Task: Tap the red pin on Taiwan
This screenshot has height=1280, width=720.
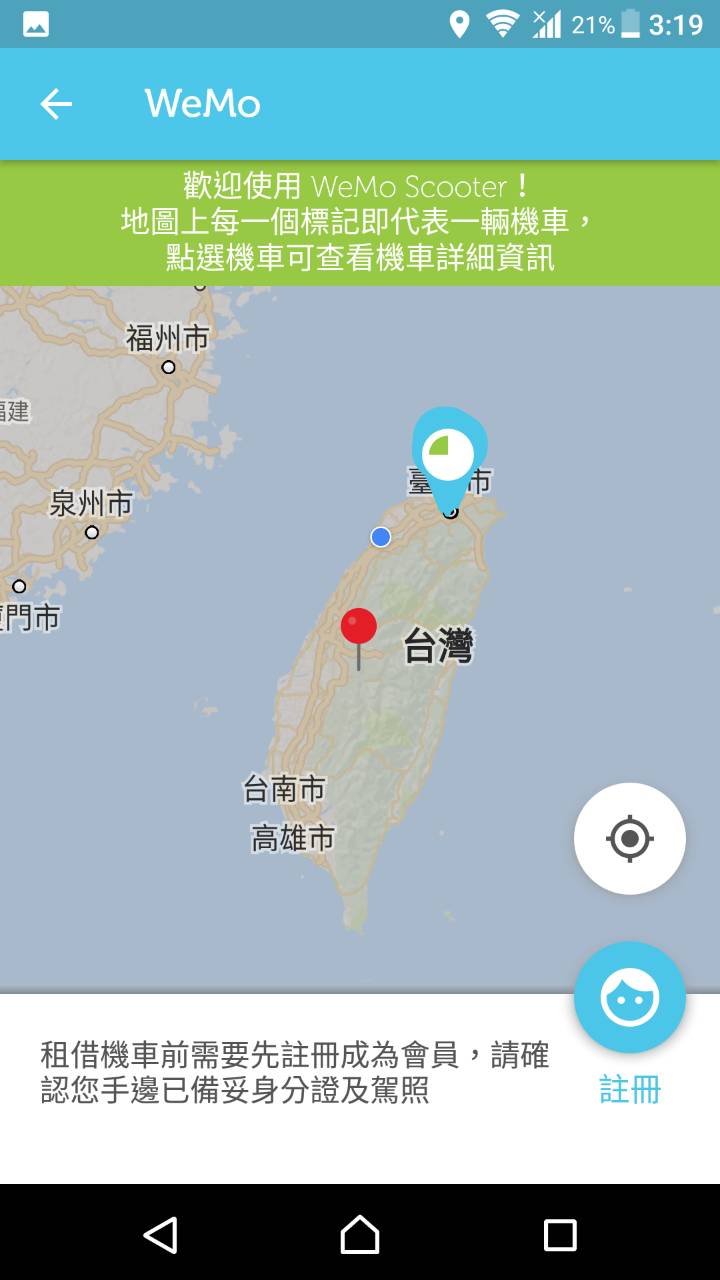Action: point(359,628)
